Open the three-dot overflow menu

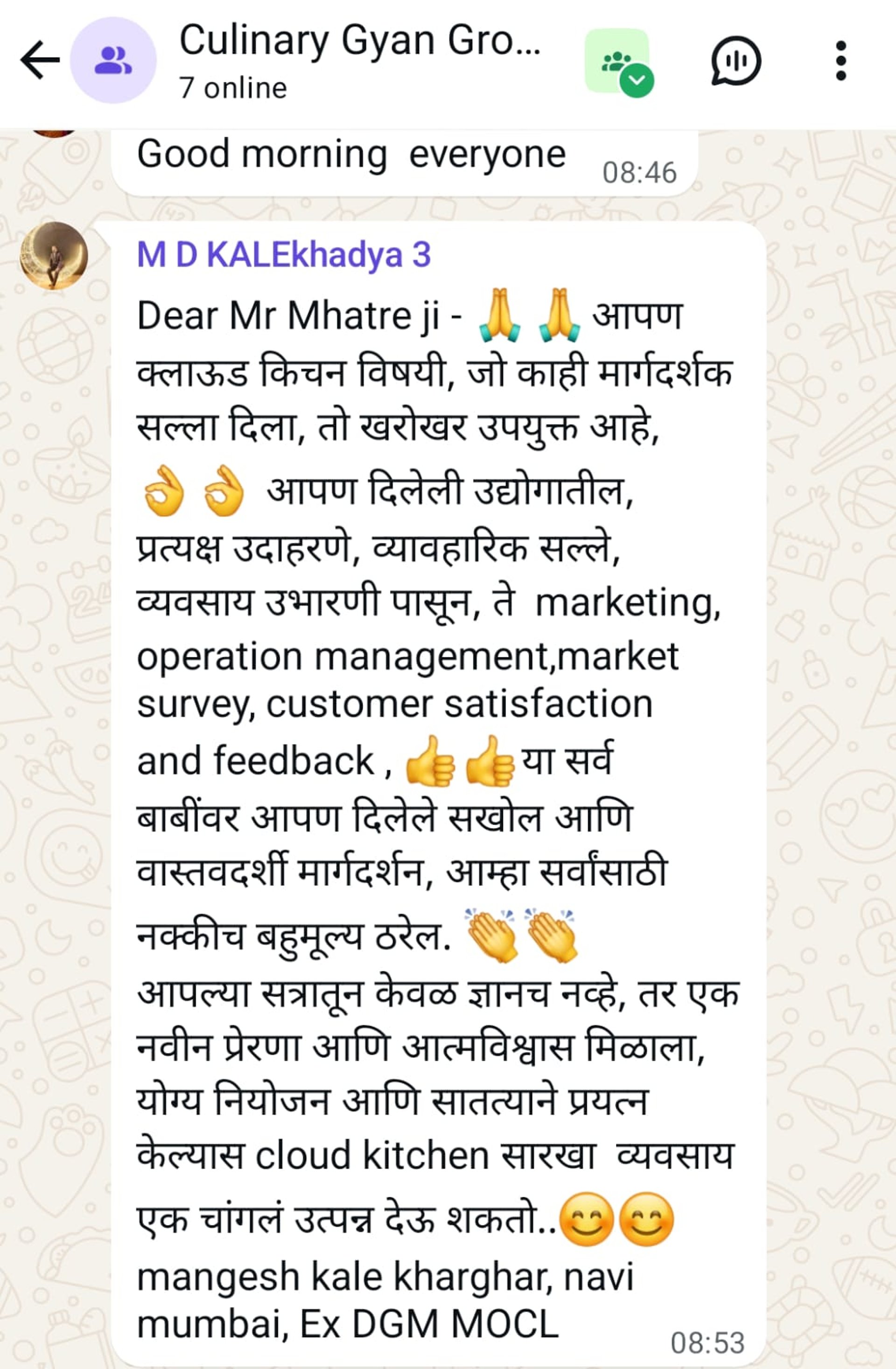(x=840, y=61)
